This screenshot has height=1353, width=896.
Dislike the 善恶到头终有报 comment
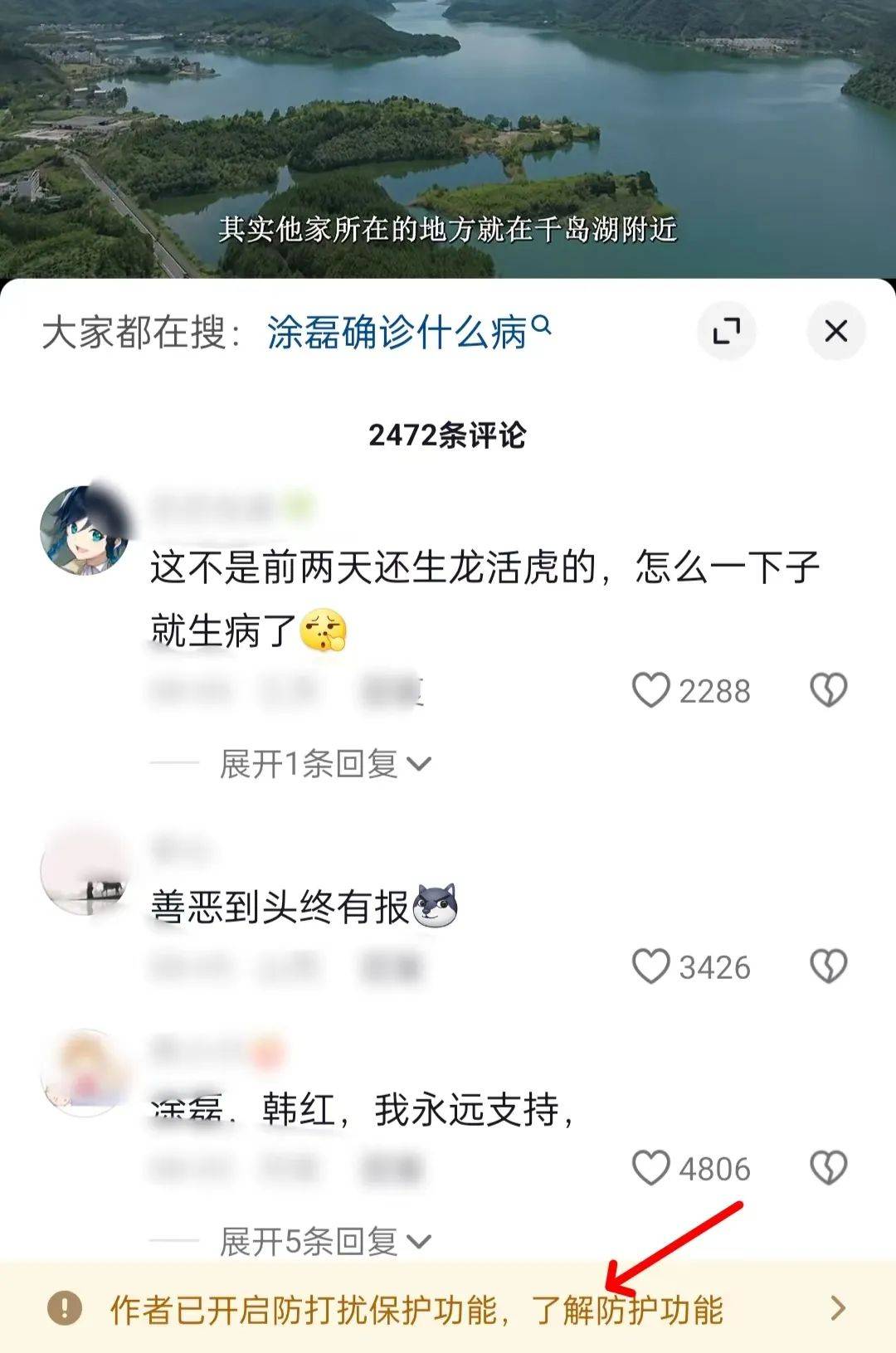pos(828,966)
